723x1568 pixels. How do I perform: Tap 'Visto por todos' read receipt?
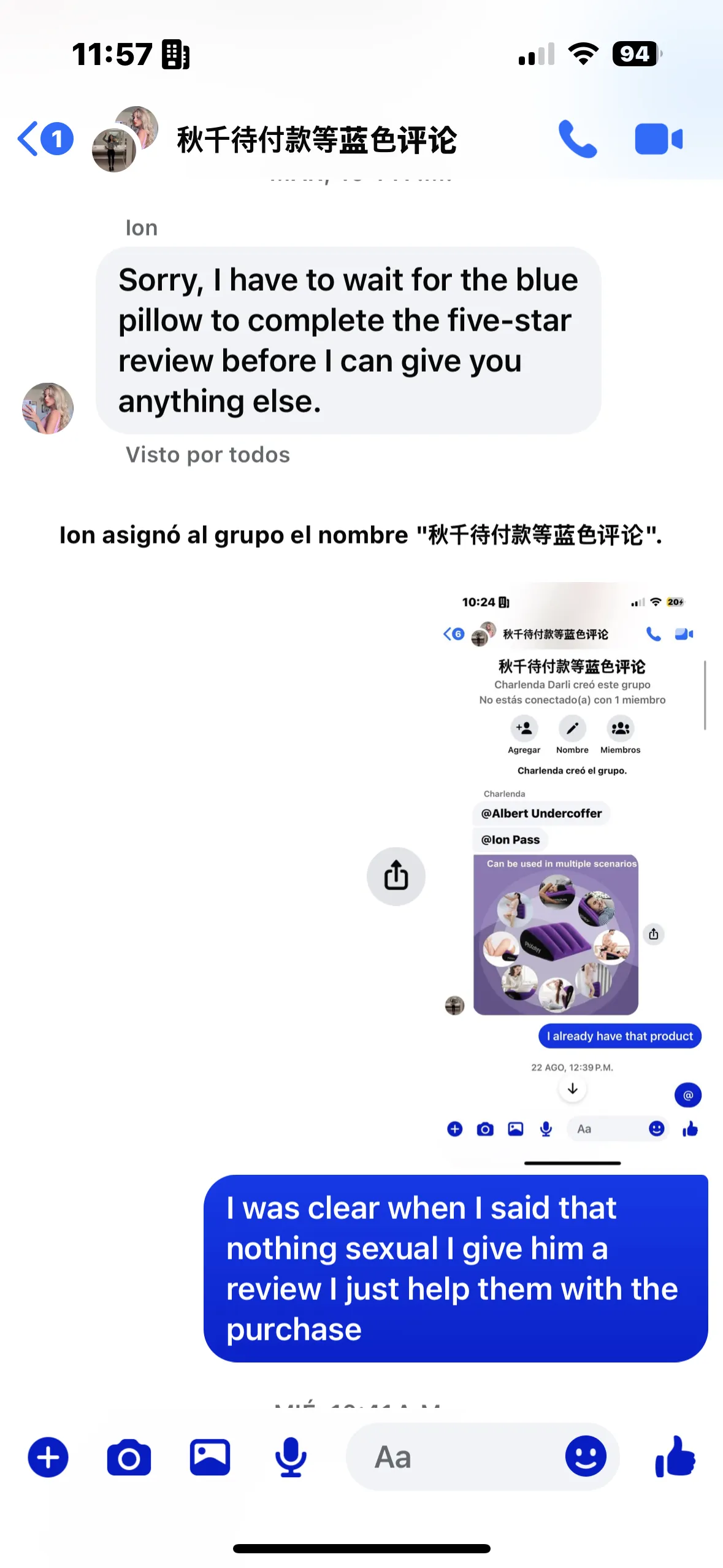pyautogui.click(x=207, y=455)
